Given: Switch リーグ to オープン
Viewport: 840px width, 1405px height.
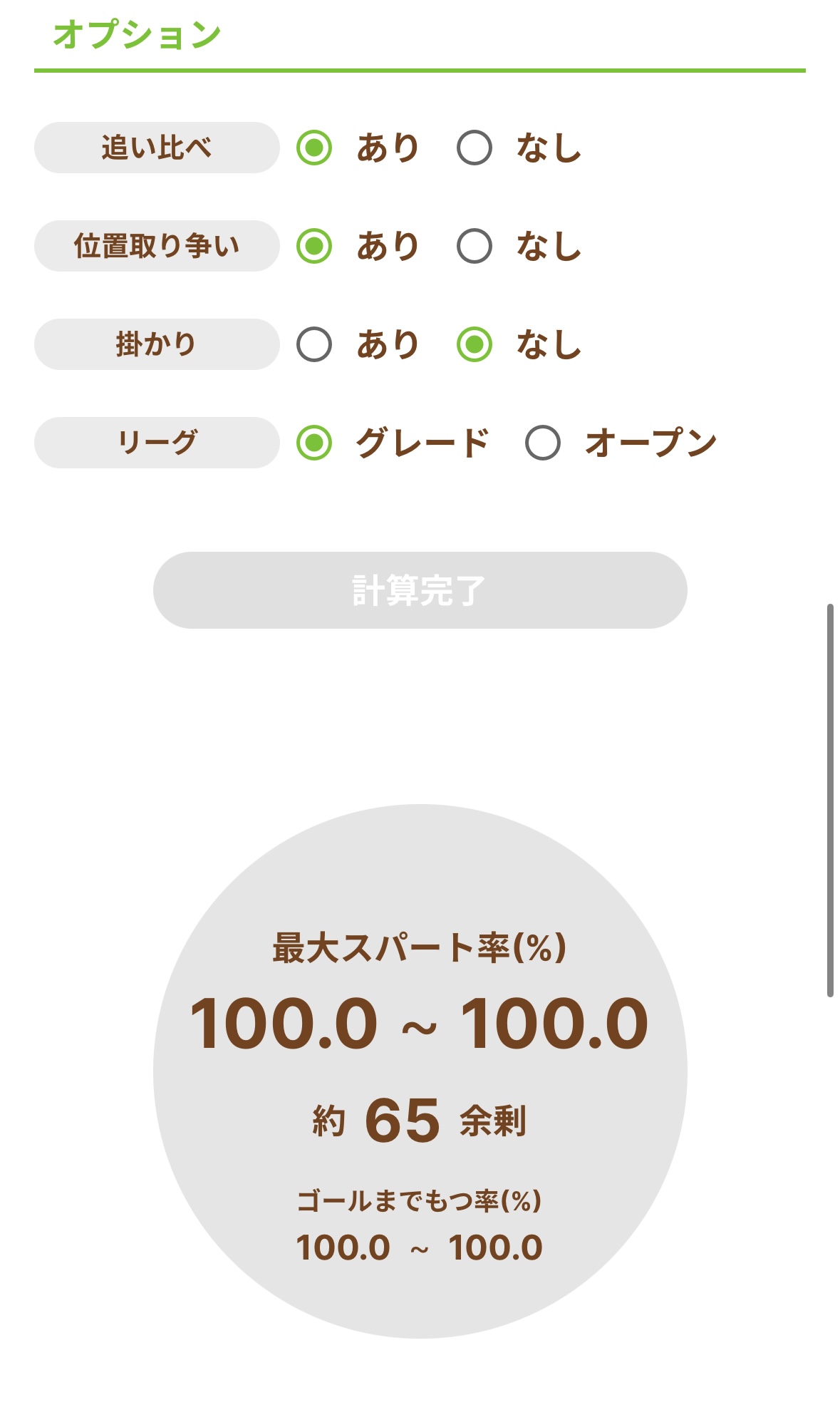Looking at the screenshot, I should pyautogui.click(x=543, y=443).
